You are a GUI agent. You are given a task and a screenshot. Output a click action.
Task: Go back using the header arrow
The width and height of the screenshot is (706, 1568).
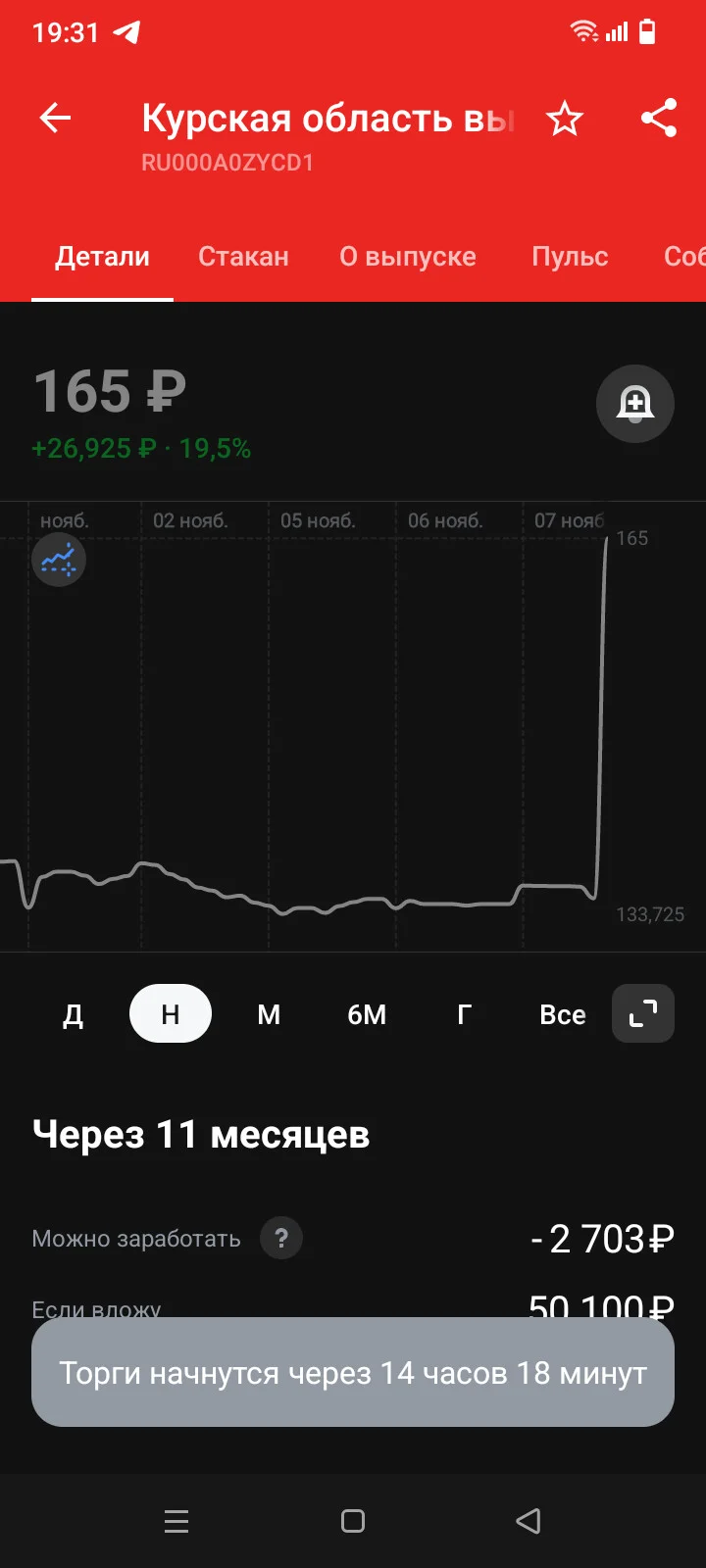56,119
